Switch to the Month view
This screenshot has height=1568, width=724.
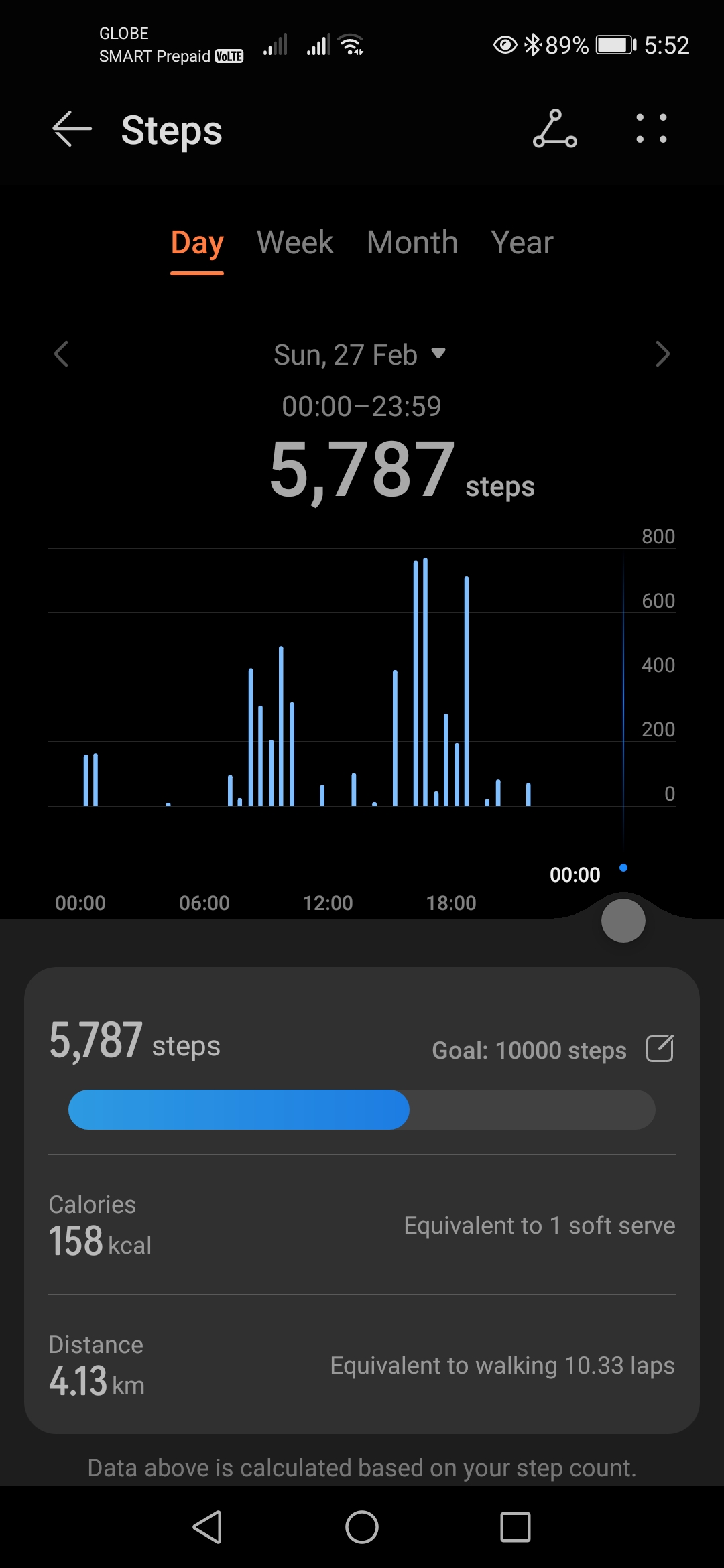point(412,243)
